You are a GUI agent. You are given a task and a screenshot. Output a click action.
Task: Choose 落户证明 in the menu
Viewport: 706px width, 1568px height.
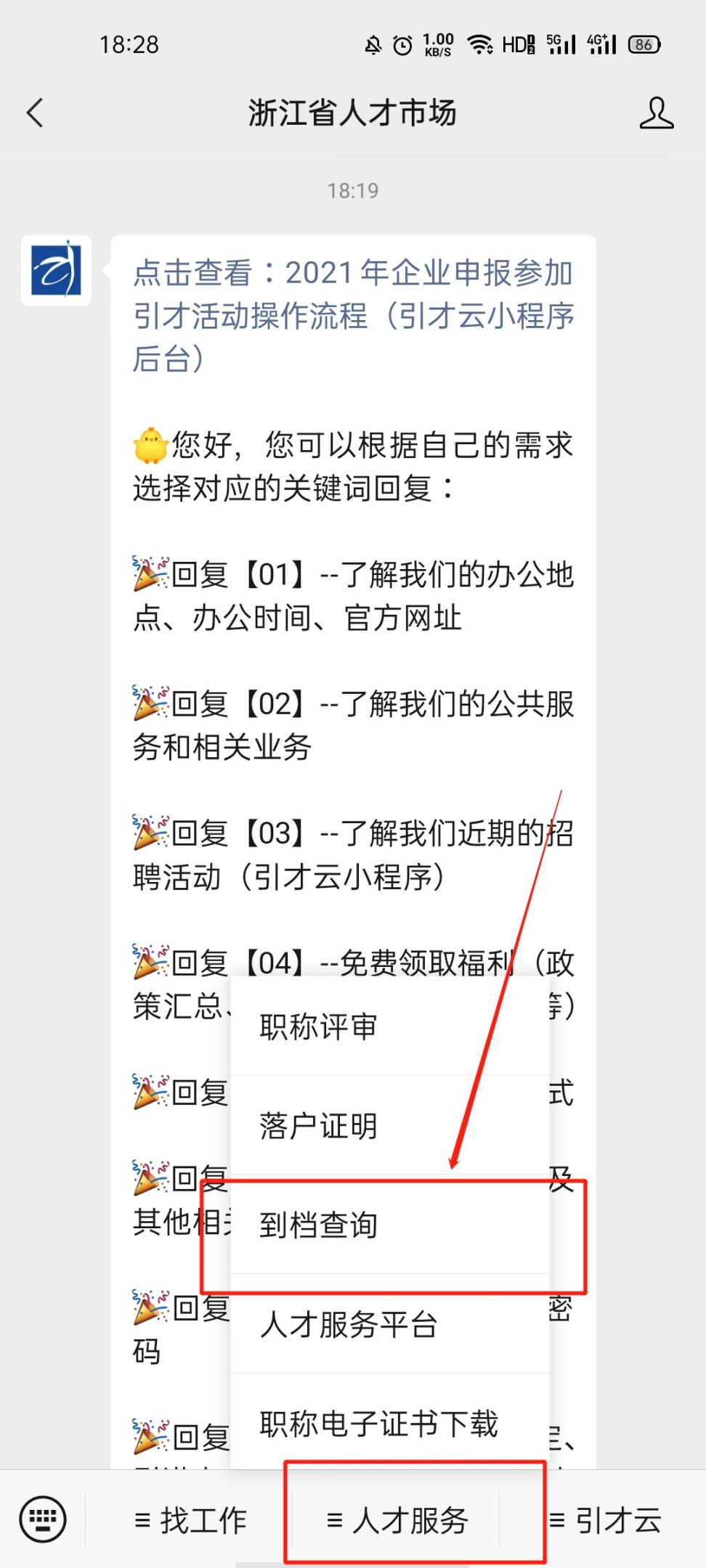coord(389,1126)
